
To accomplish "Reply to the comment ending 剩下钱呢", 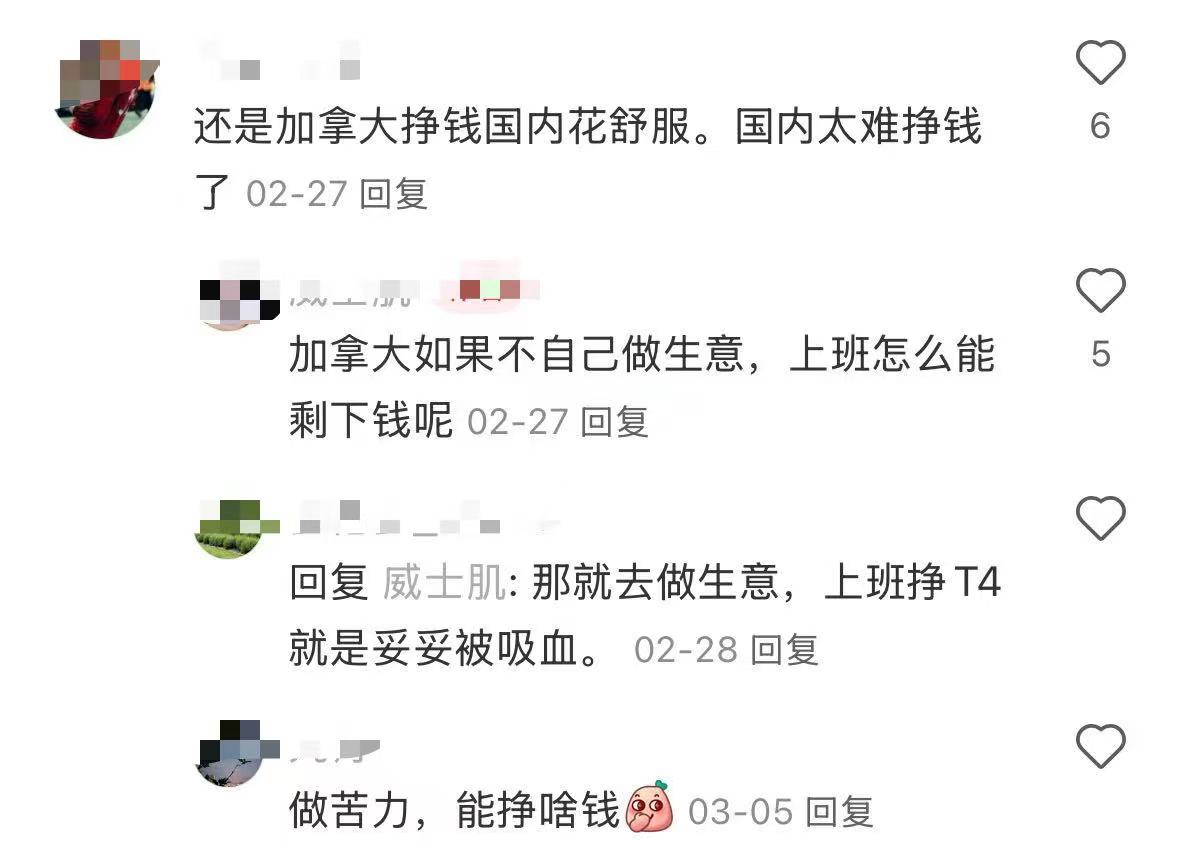I will tap(614, 422).
